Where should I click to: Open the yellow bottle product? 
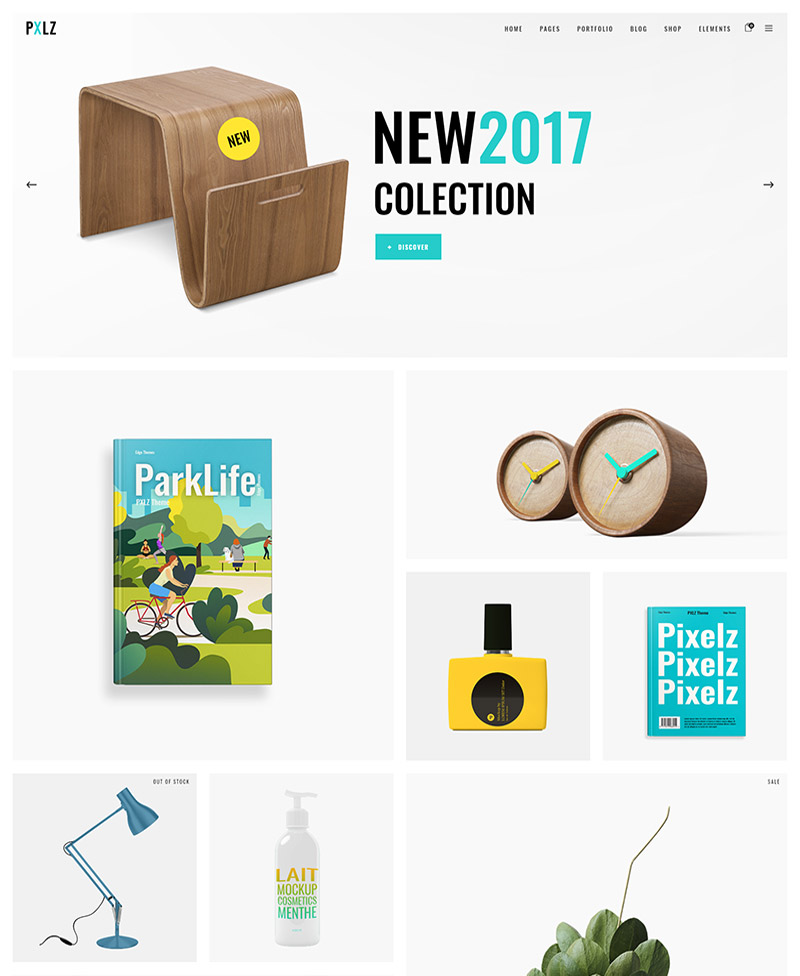(x=497, y=665)
